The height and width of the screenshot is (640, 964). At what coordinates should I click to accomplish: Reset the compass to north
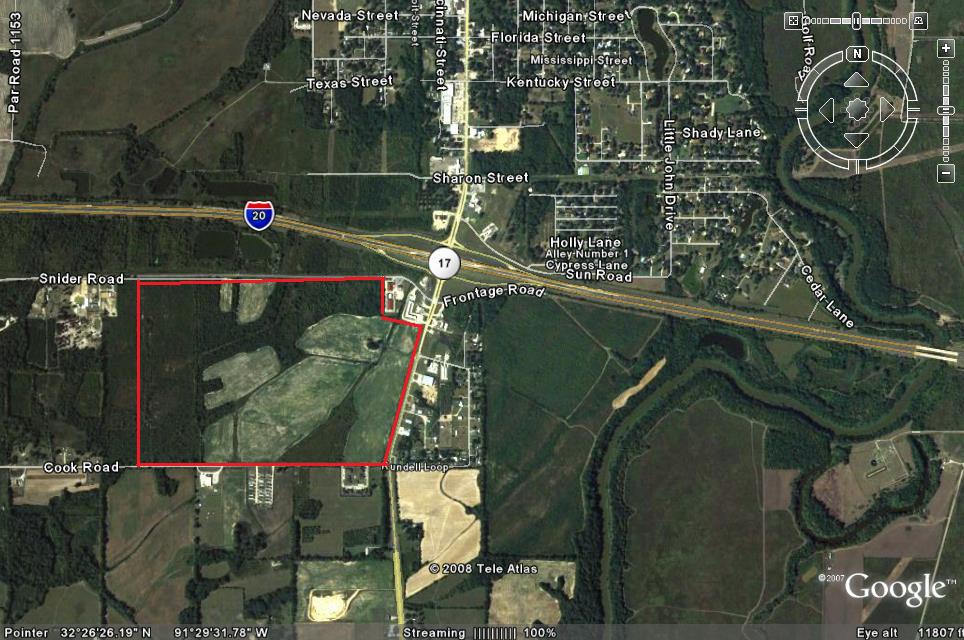click(857, 53)
